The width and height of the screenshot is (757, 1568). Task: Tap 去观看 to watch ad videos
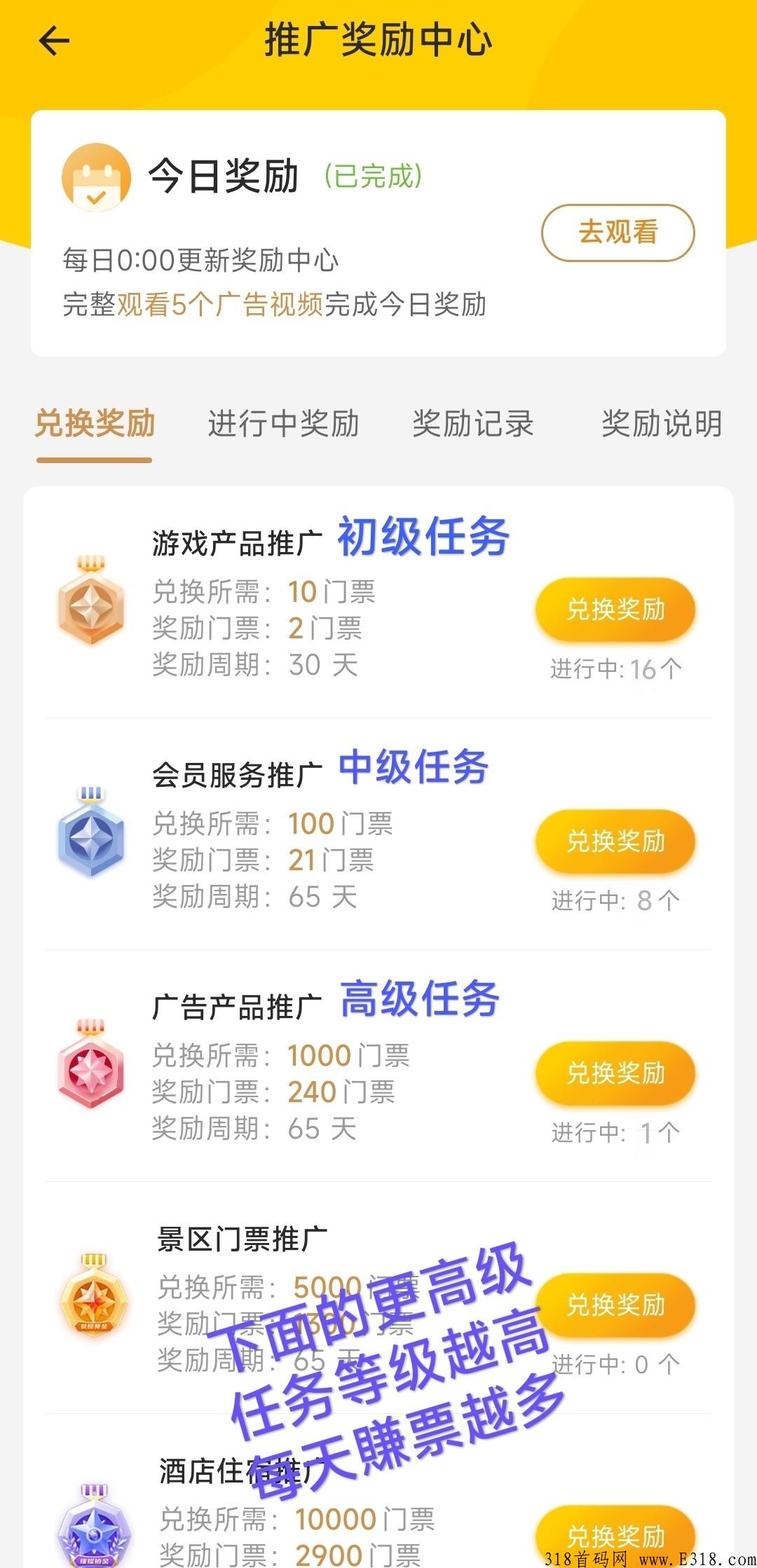coord(618,233)
